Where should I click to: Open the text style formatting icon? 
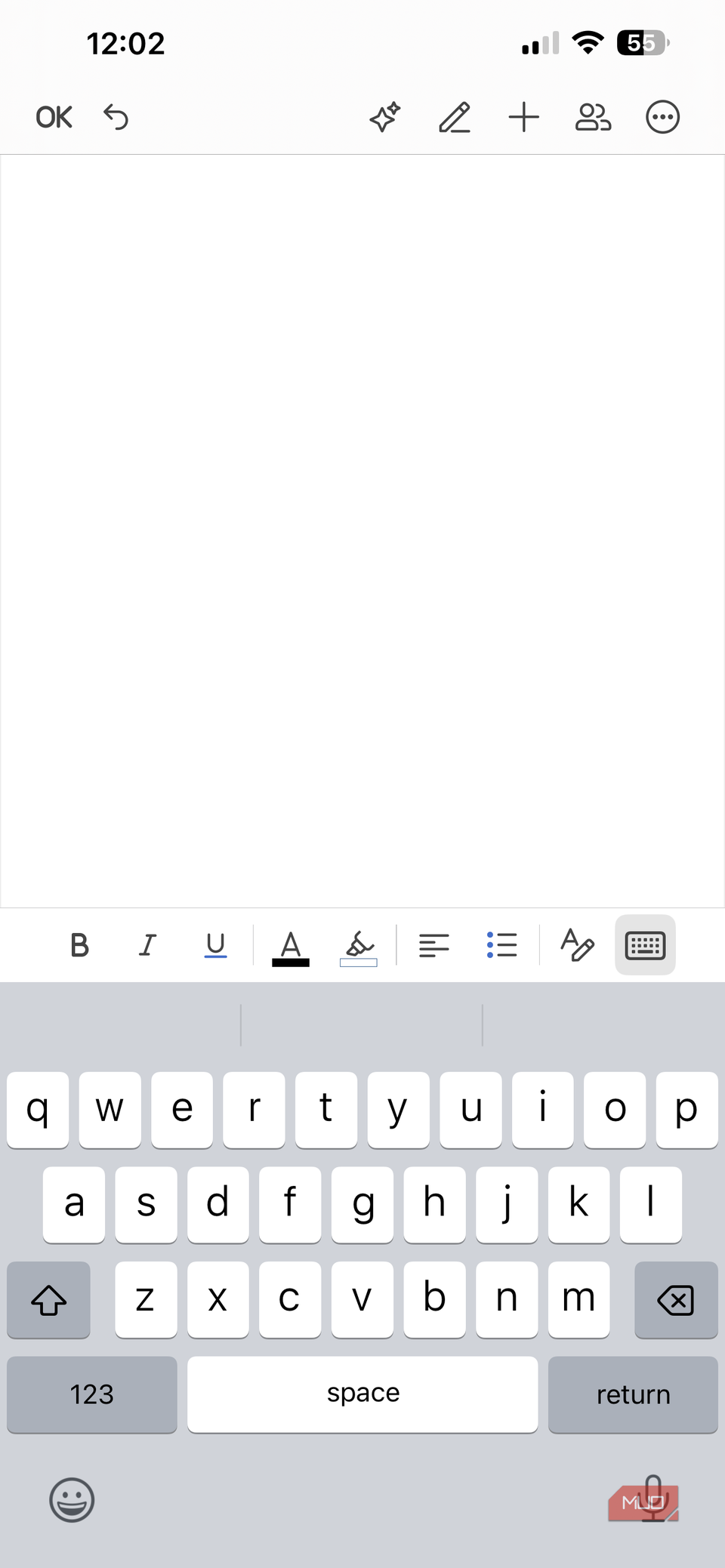(576, 945)
